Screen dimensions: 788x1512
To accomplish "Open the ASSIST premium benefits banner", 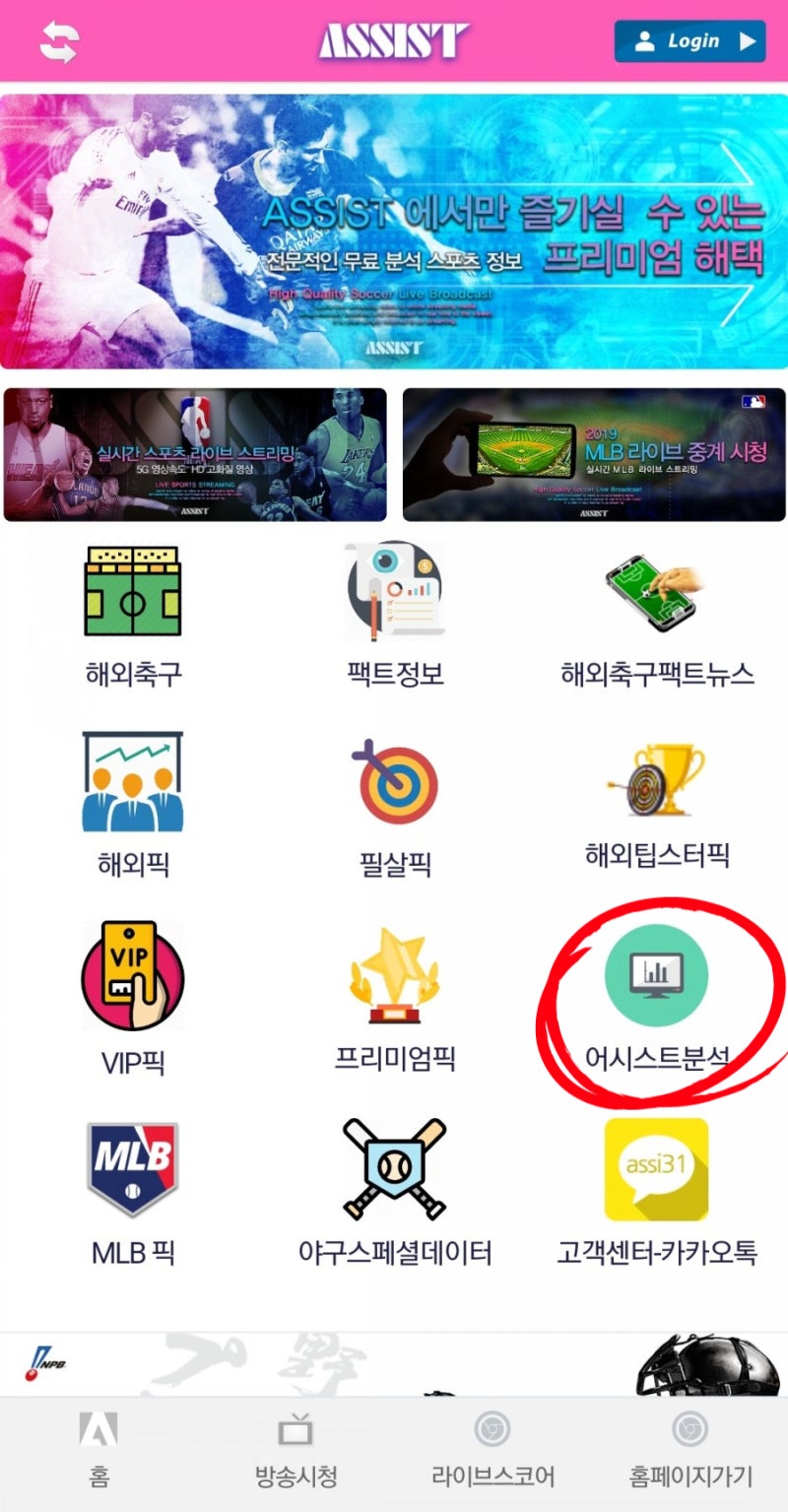I will 394,231.
